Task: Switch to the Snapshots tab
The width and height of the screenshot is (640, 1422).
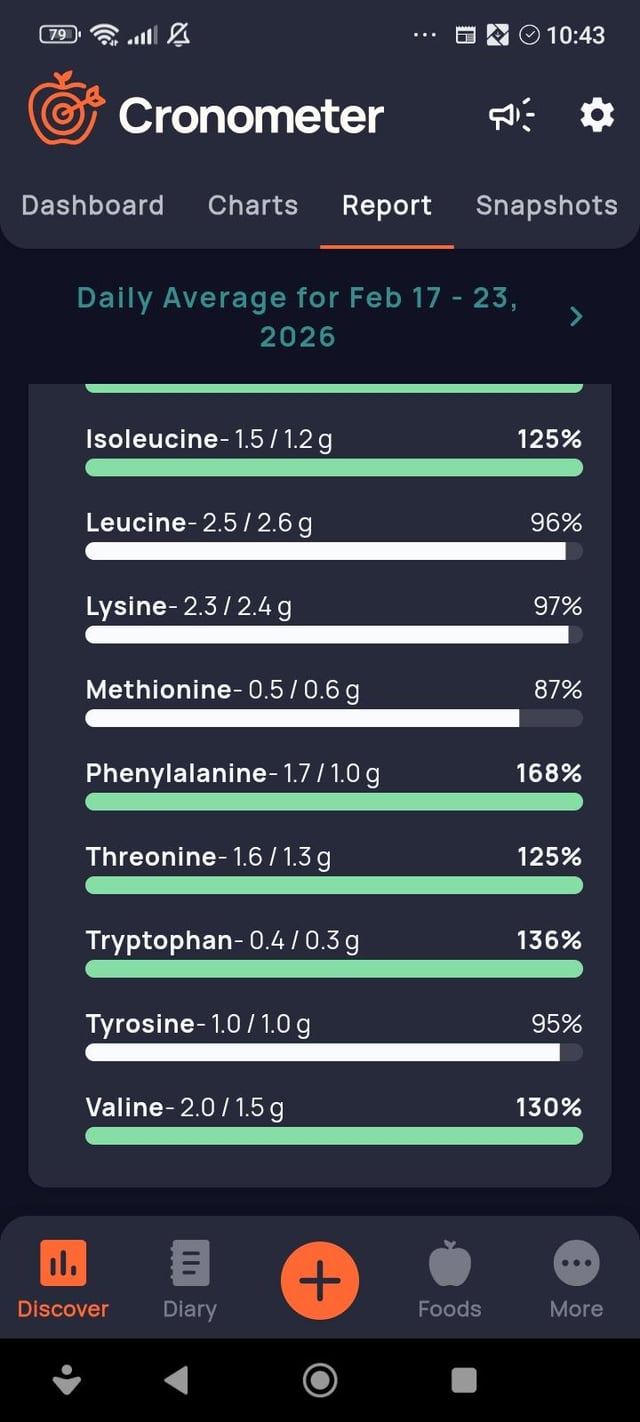Action: point(546,205)
